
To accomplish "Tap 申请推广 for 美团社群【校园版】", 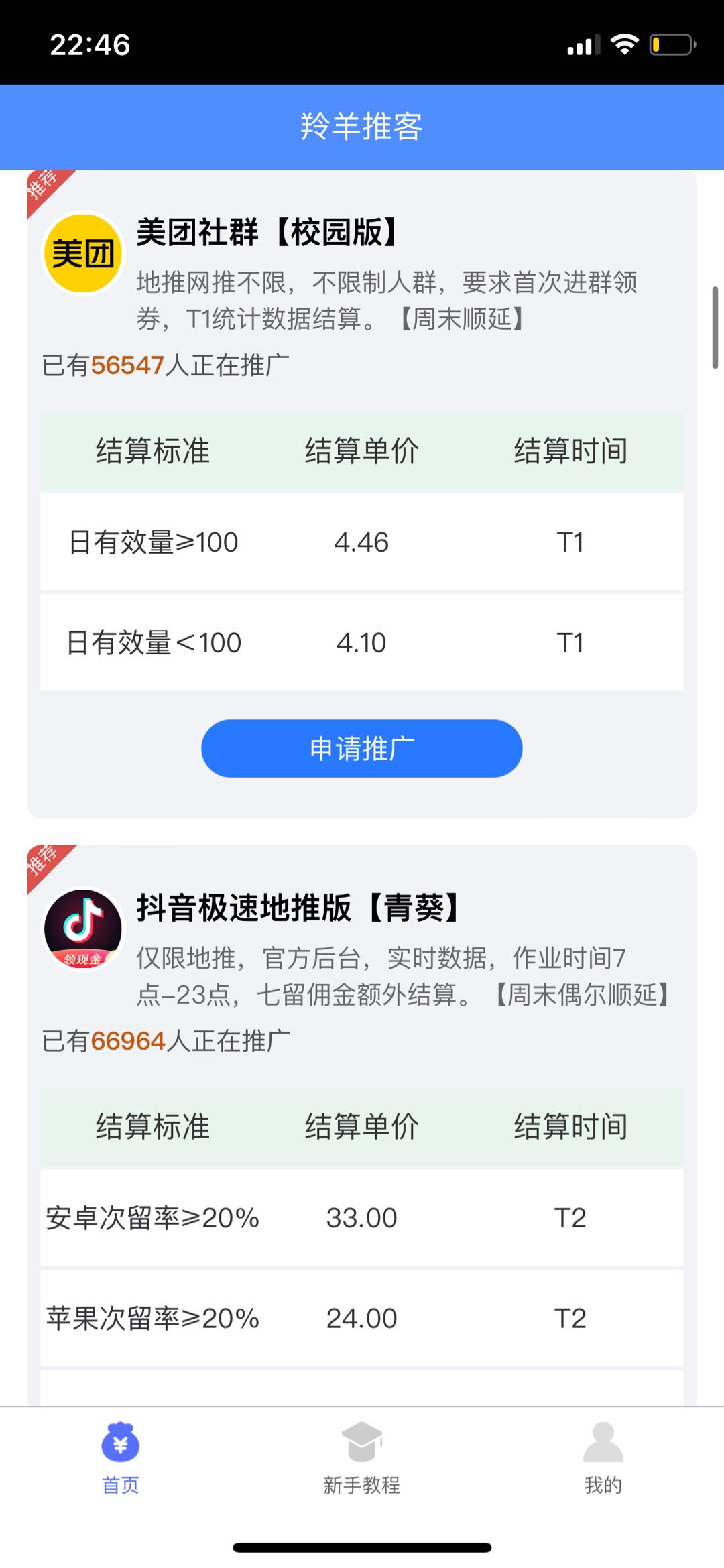I will 361,748.
